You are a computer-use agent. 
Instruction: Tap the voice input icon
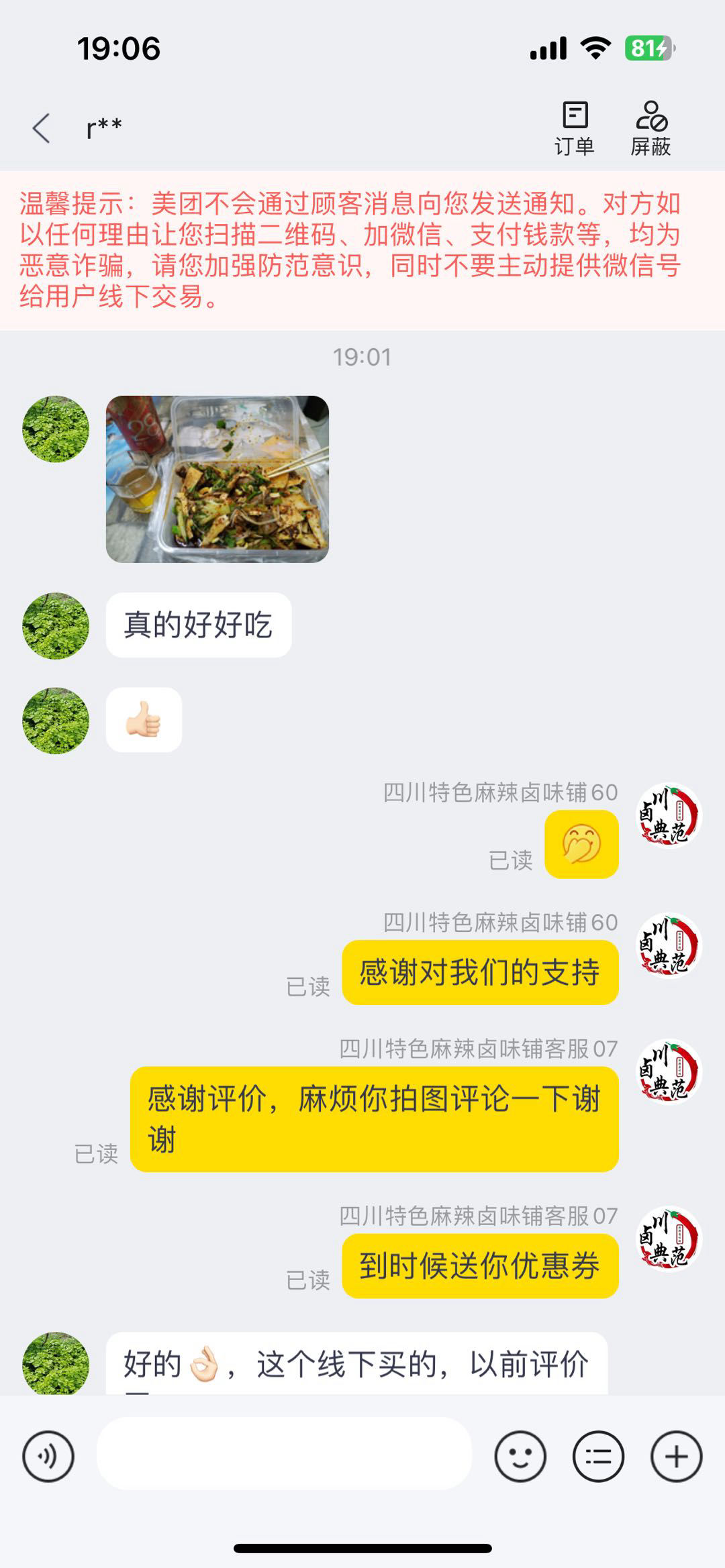coord(48,1457)
